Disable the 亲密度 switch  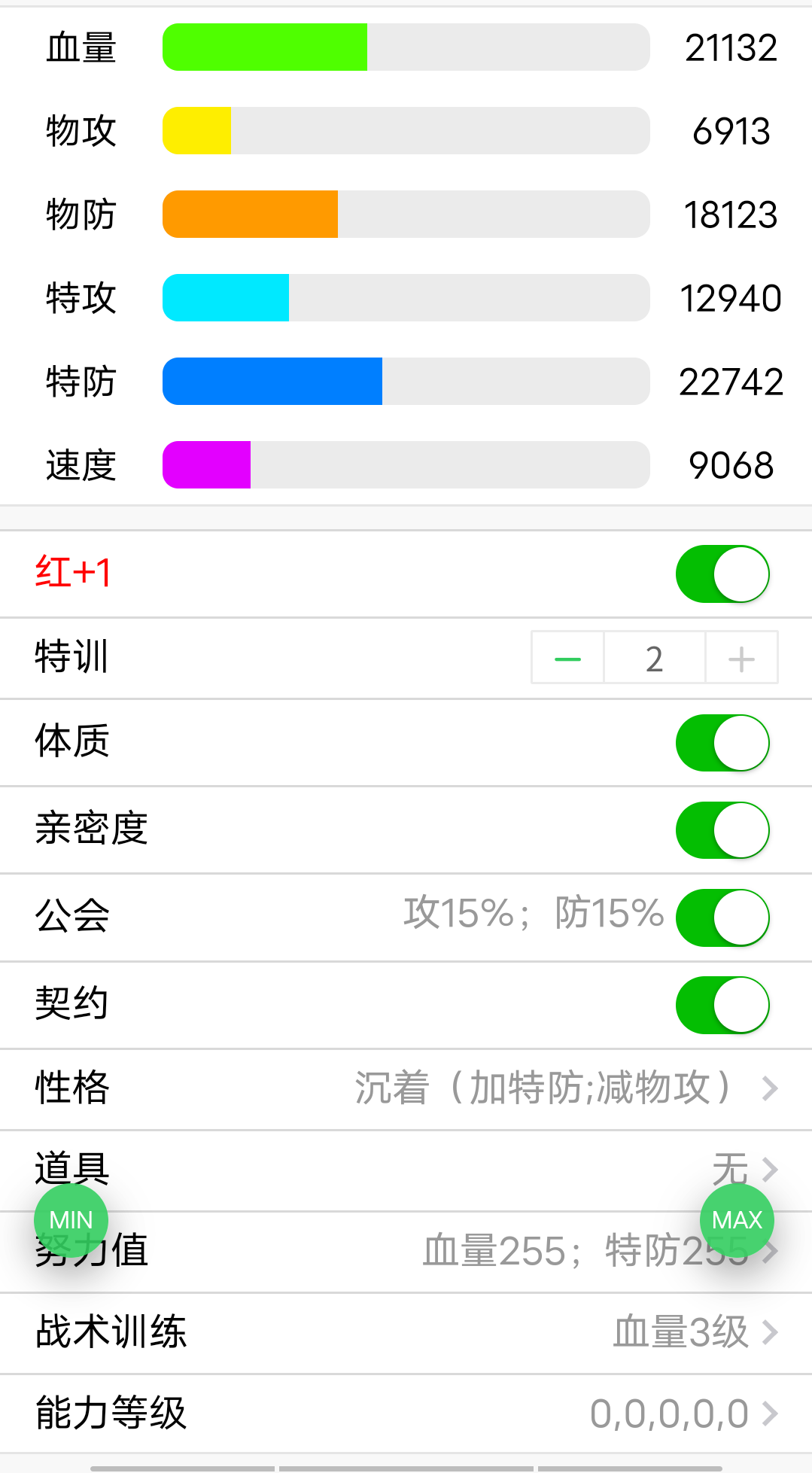tap(722, 830)
